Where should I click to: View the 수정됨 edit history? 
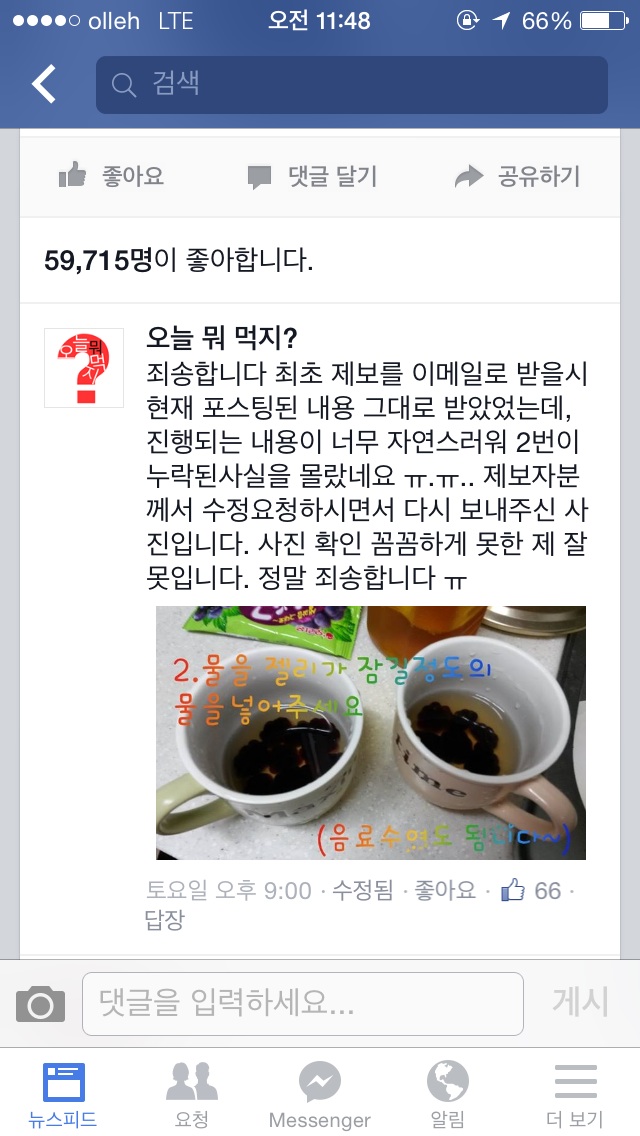point(366,890)
